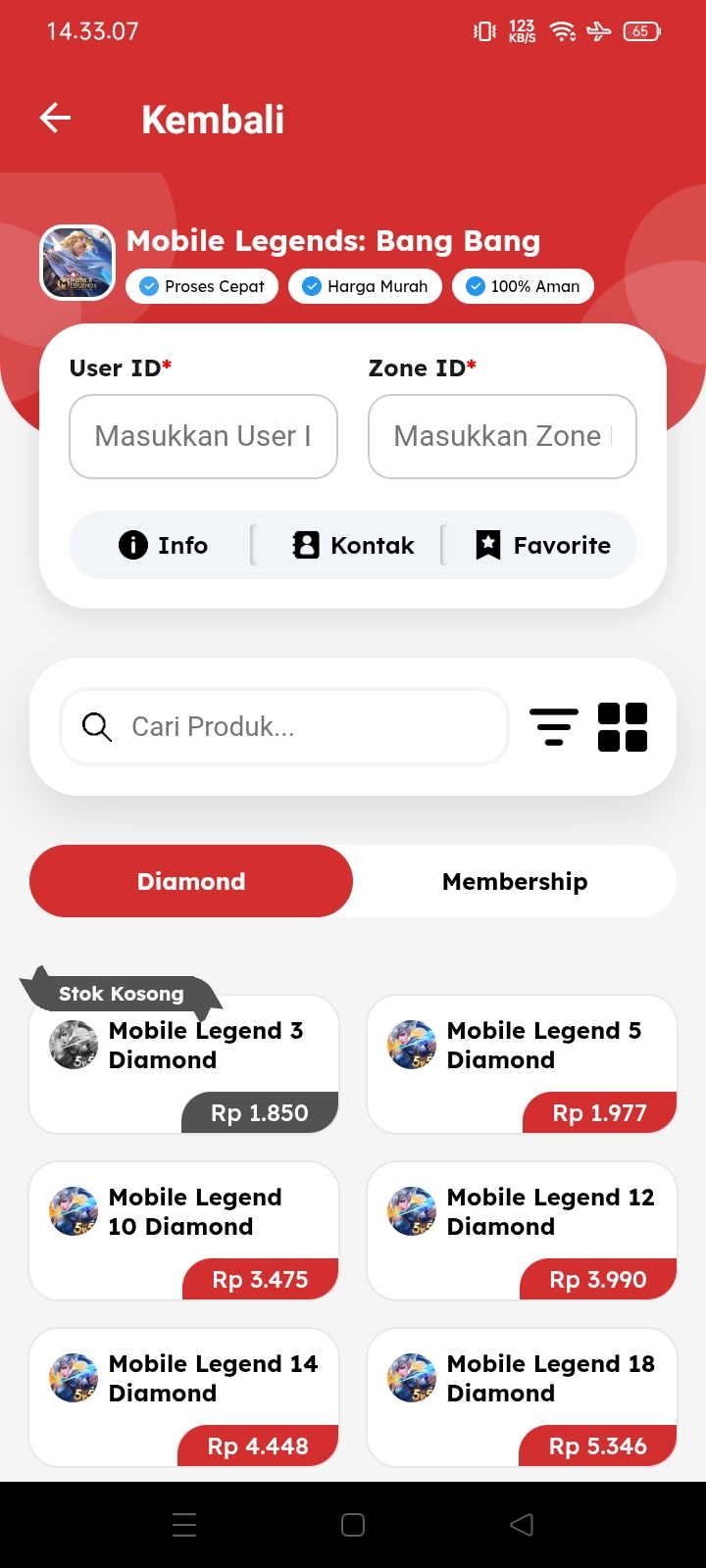706x1568 pixels.
Task: Open Mobile Legend 14 Diamond card
Action: (184, 1397)
